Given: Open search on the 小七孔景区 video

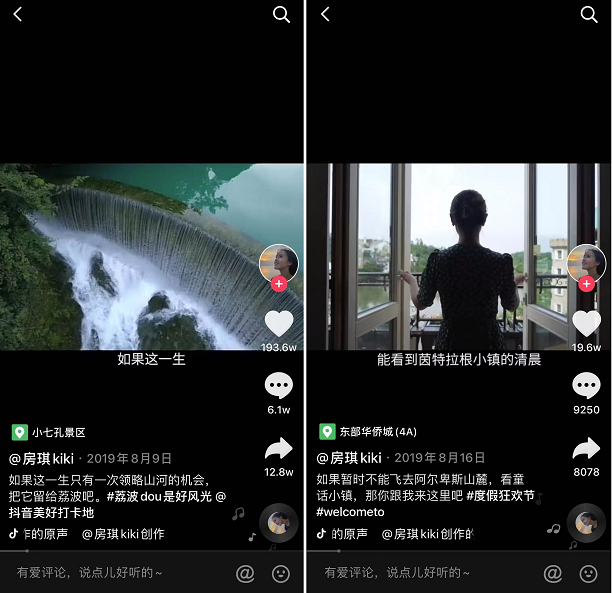Looking at the screenshot, I should click(282, 14).
